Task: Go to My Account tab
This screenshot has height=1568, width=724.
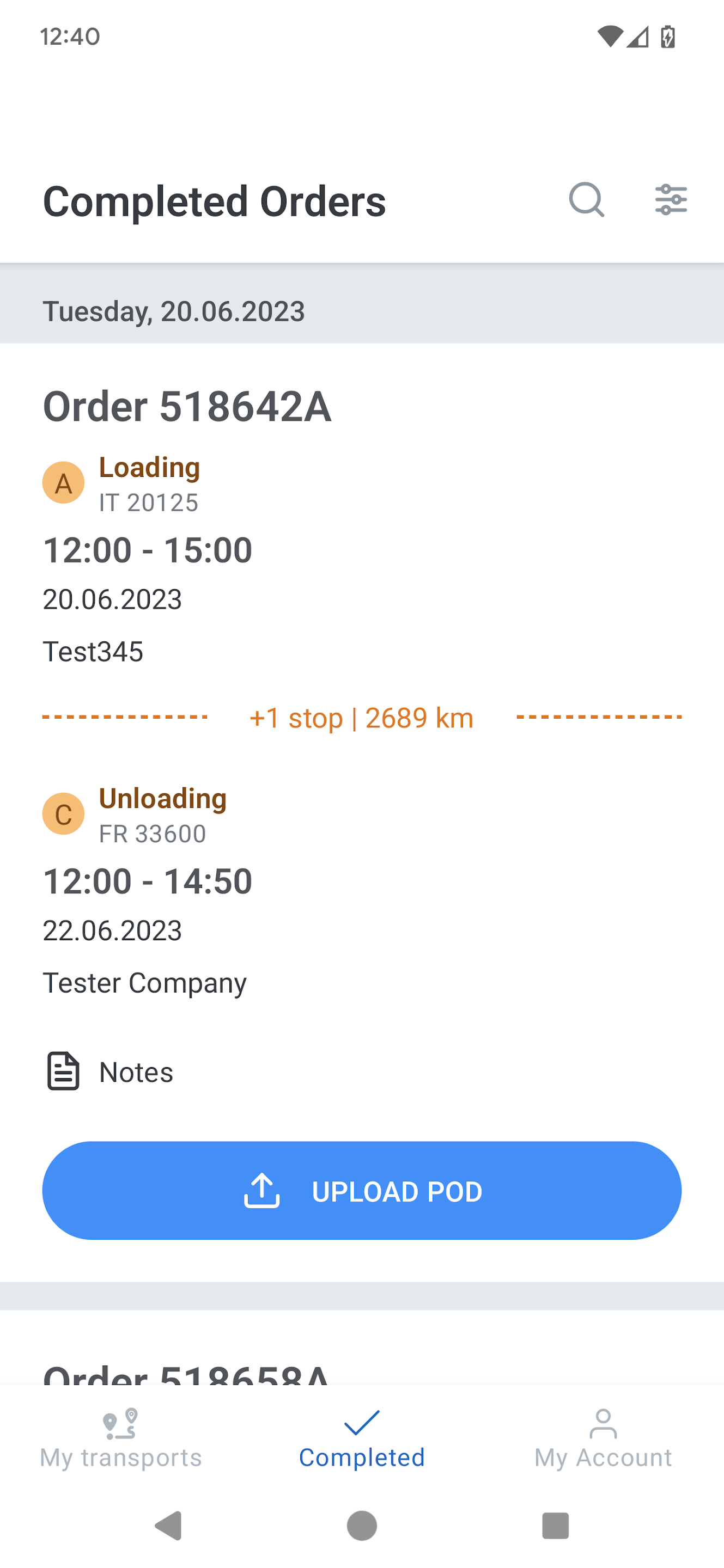Action: [603, 1439]
